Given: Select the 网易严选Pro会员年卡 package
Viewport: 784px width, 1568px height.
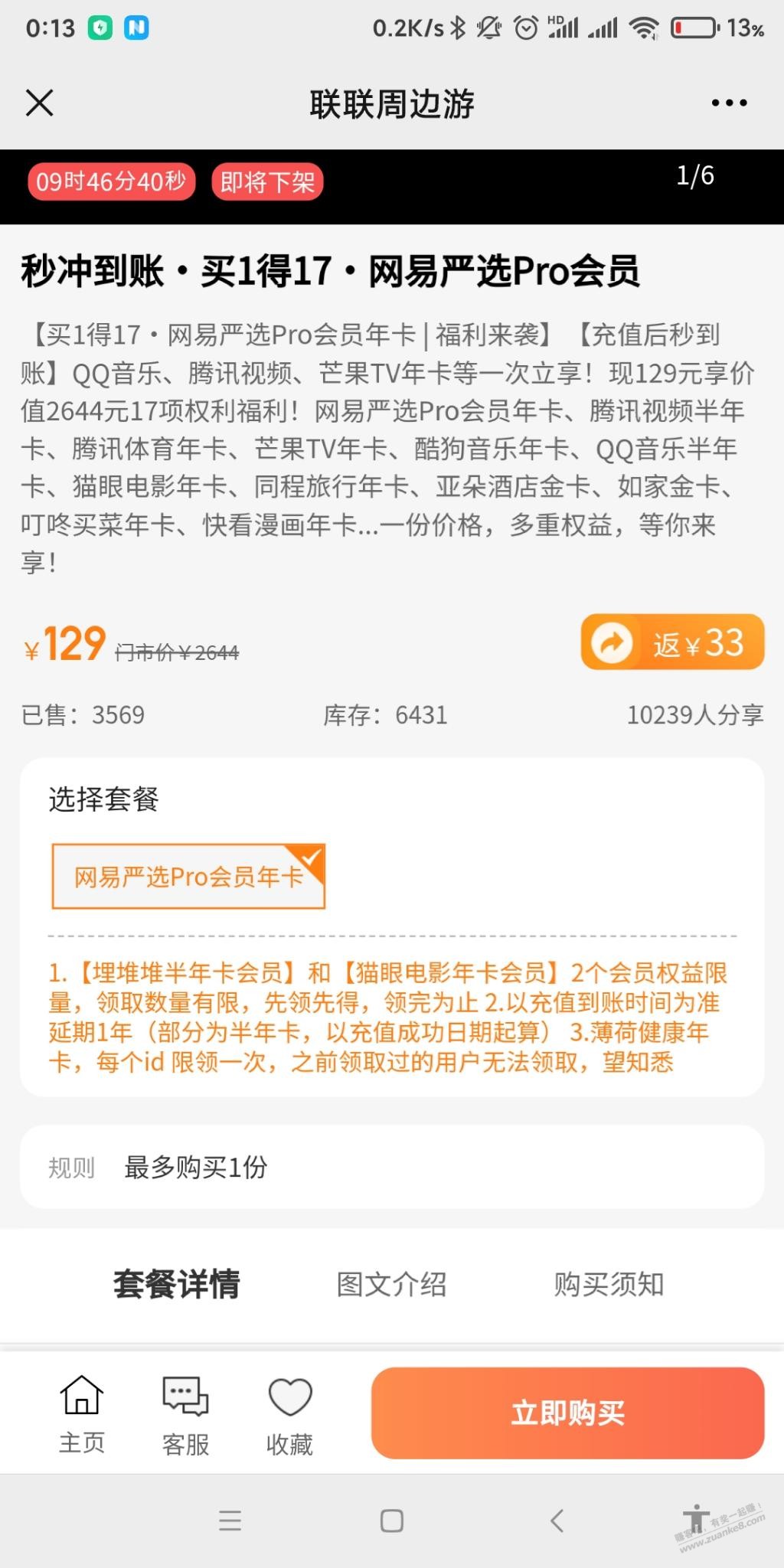Looking at the screenshot, I should pos(188,877).
